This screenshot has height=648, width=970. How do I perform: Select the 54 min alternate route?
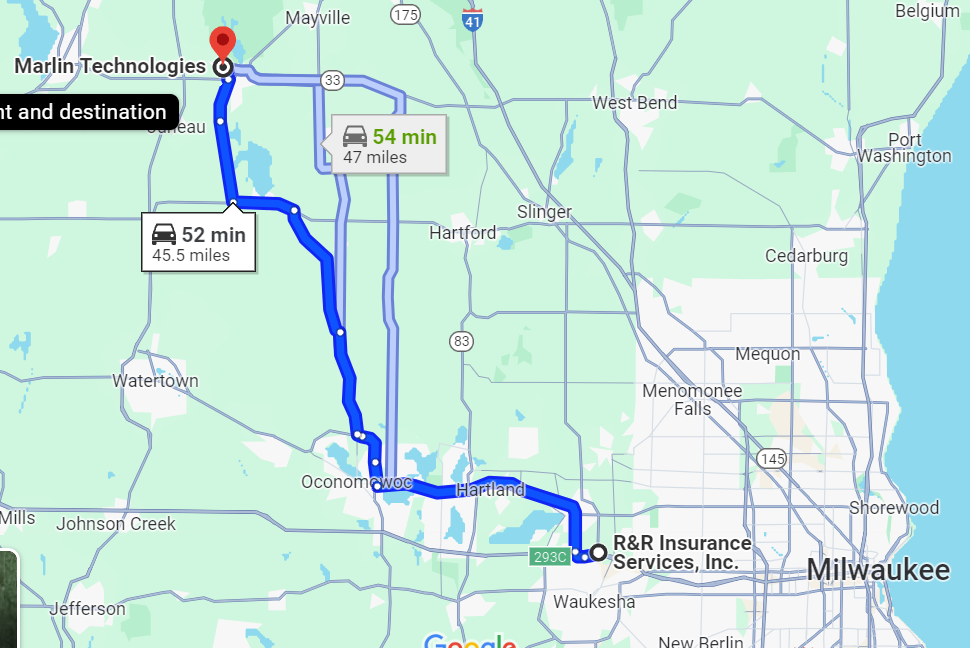pos(389,145)
